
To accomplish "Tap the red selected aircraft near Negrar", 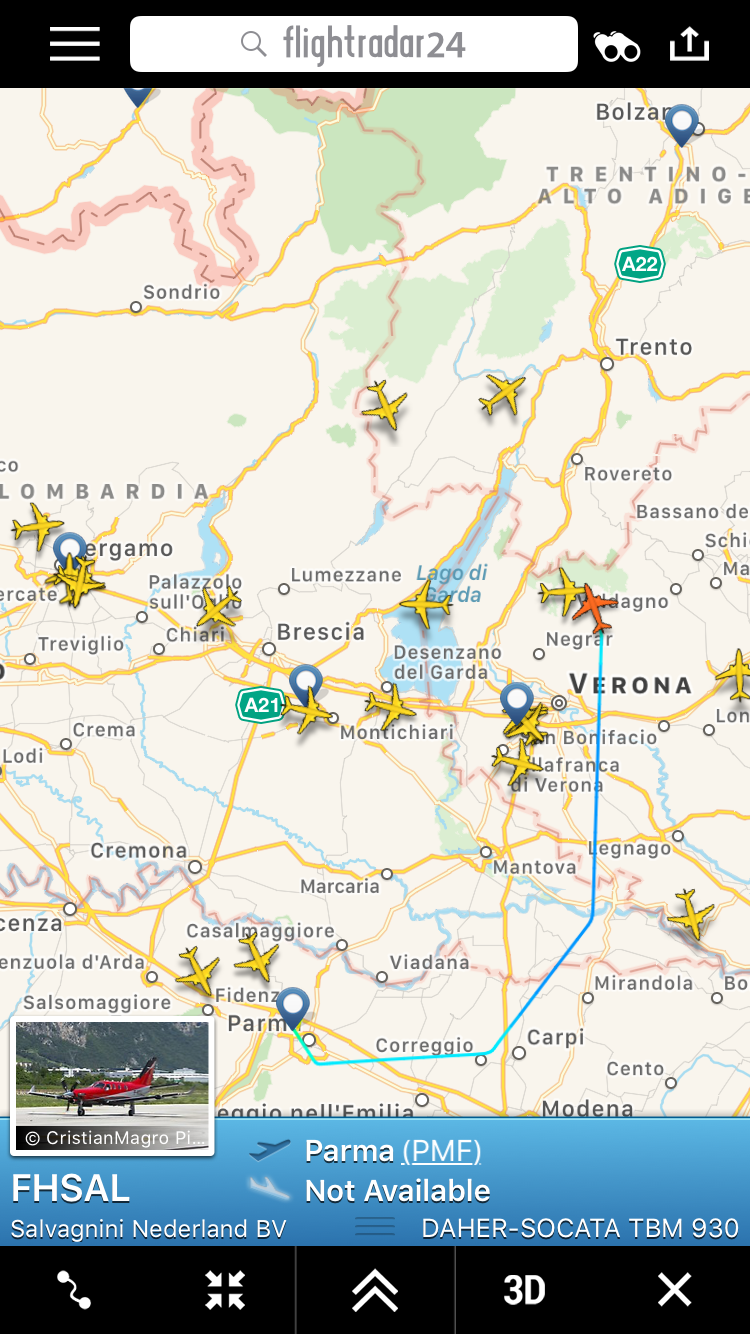I will tap(595, 606).
